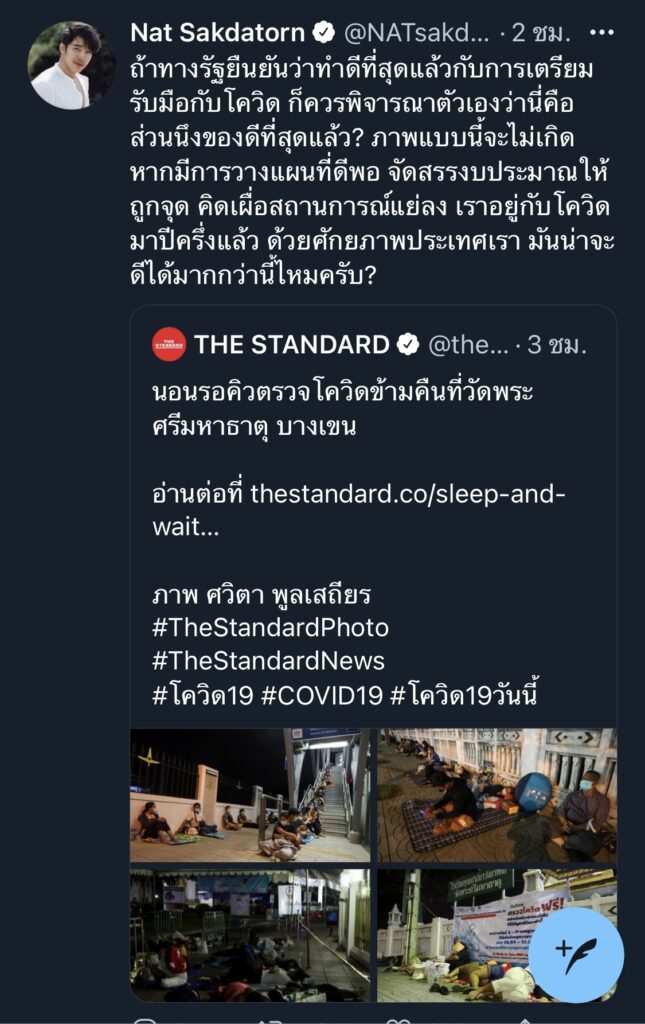
Task: View the photo of people on mats
Action: coord(496,795)
